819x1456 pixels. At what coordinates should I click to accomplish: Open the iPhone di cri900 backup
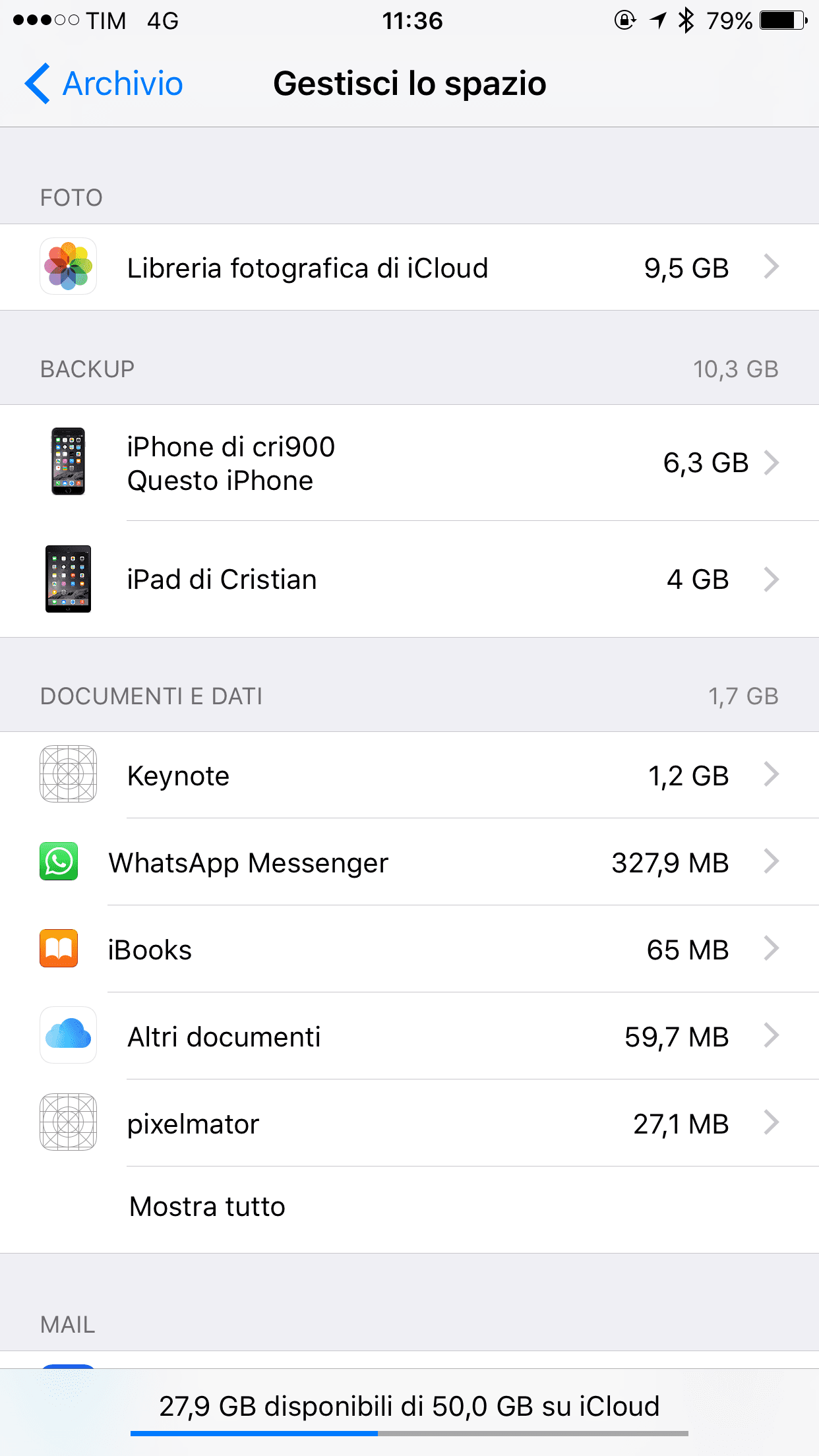[409, 463]
